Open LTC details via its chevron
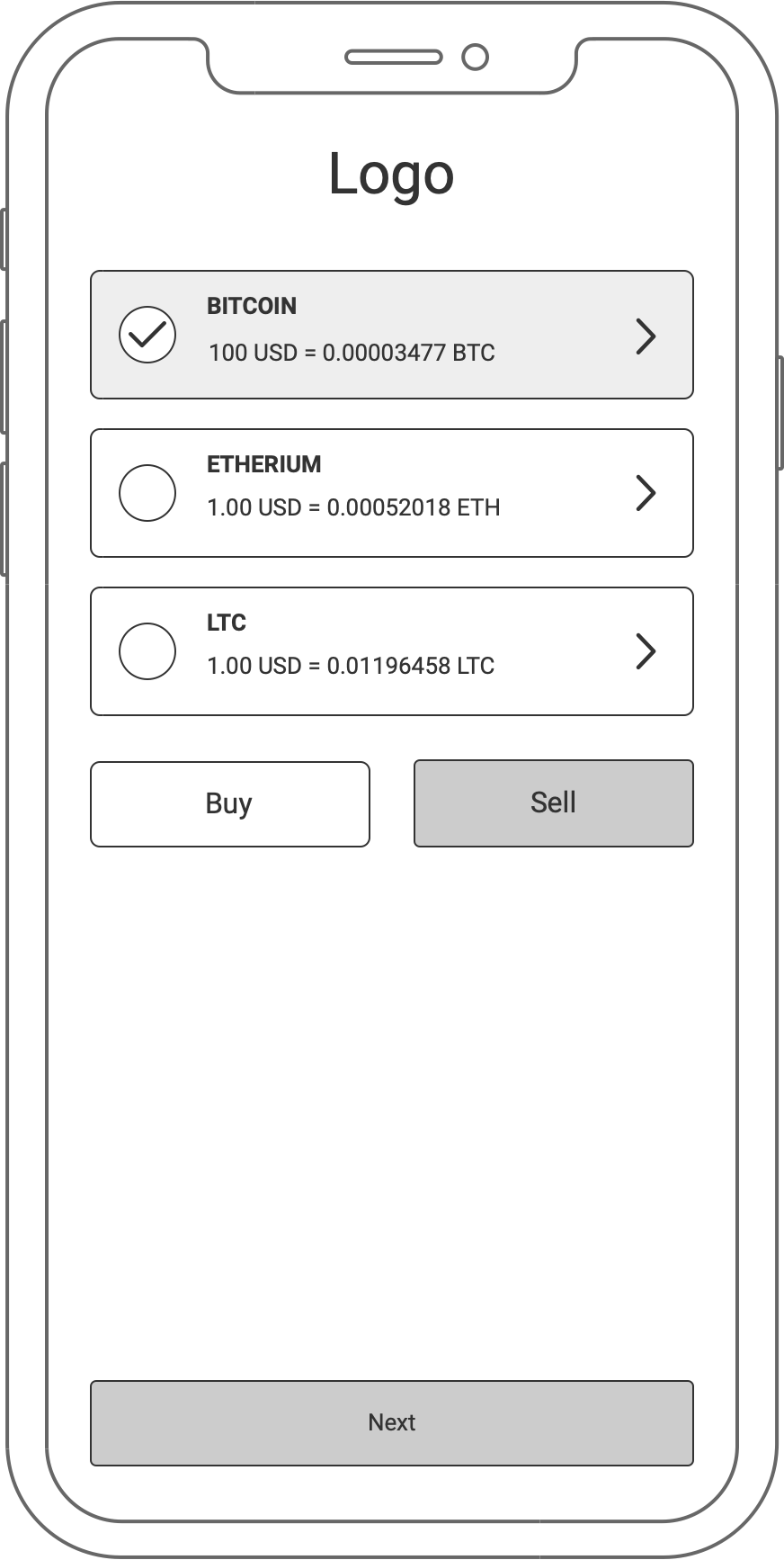The height and width of the screenshot is (1560, 784). click(x=646, y=651)
